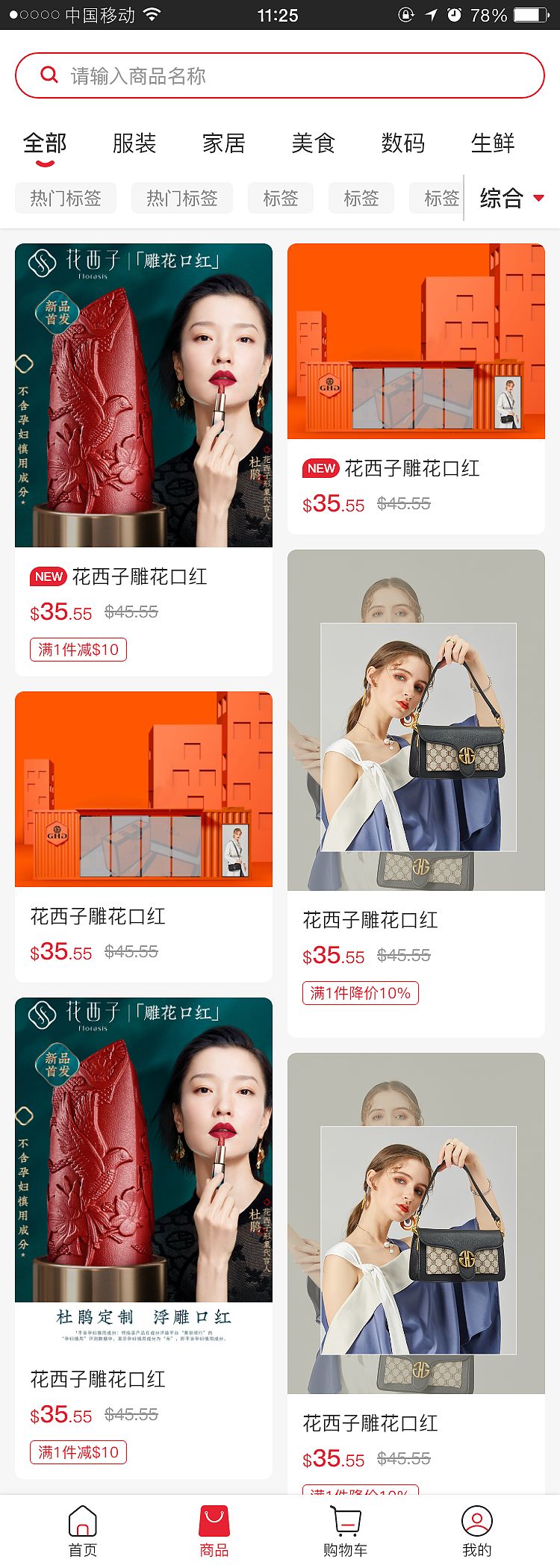Select the second 热门标签 filter tag

tap(182, 198)
